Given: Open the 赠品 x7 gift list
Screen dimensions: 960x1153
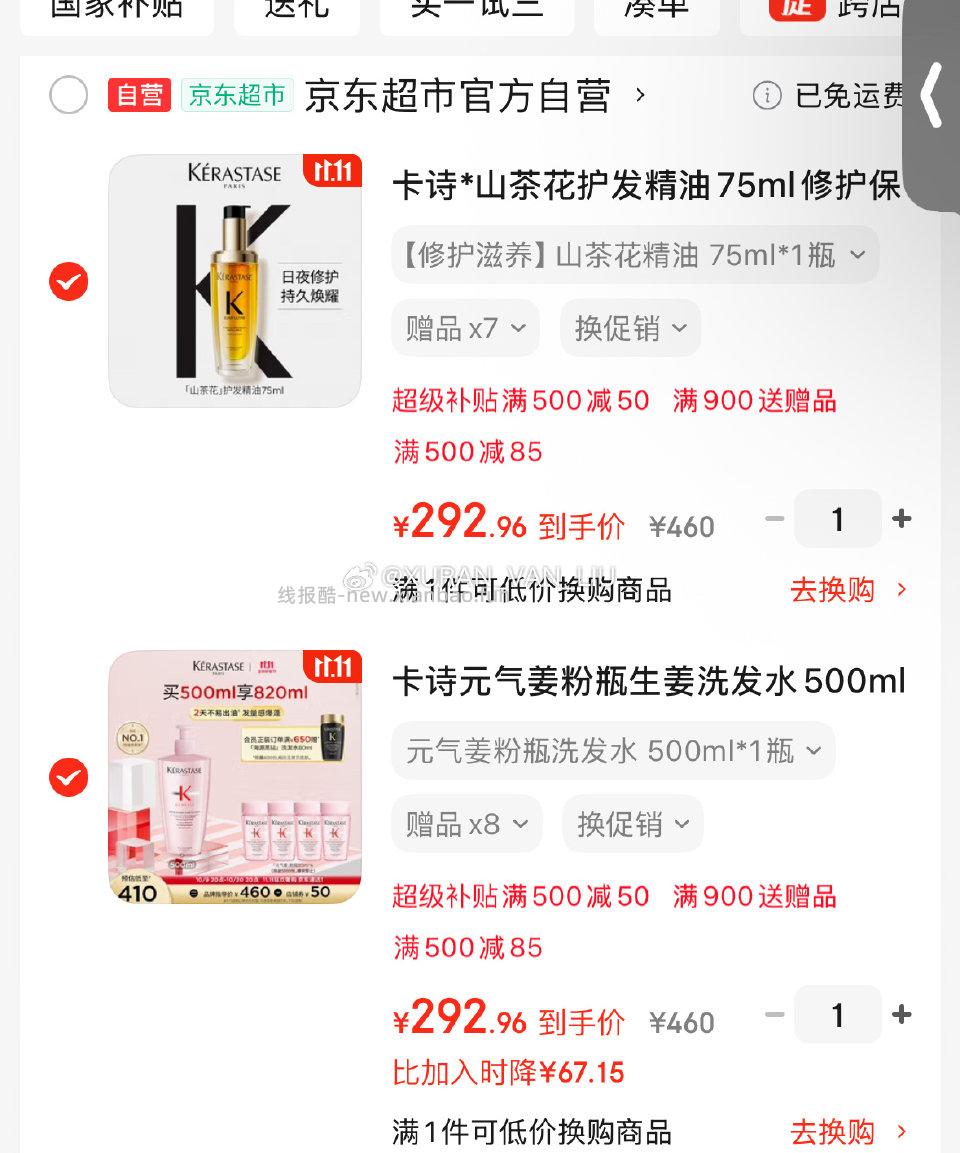Looking at the screenshot, I should [465, 327].
